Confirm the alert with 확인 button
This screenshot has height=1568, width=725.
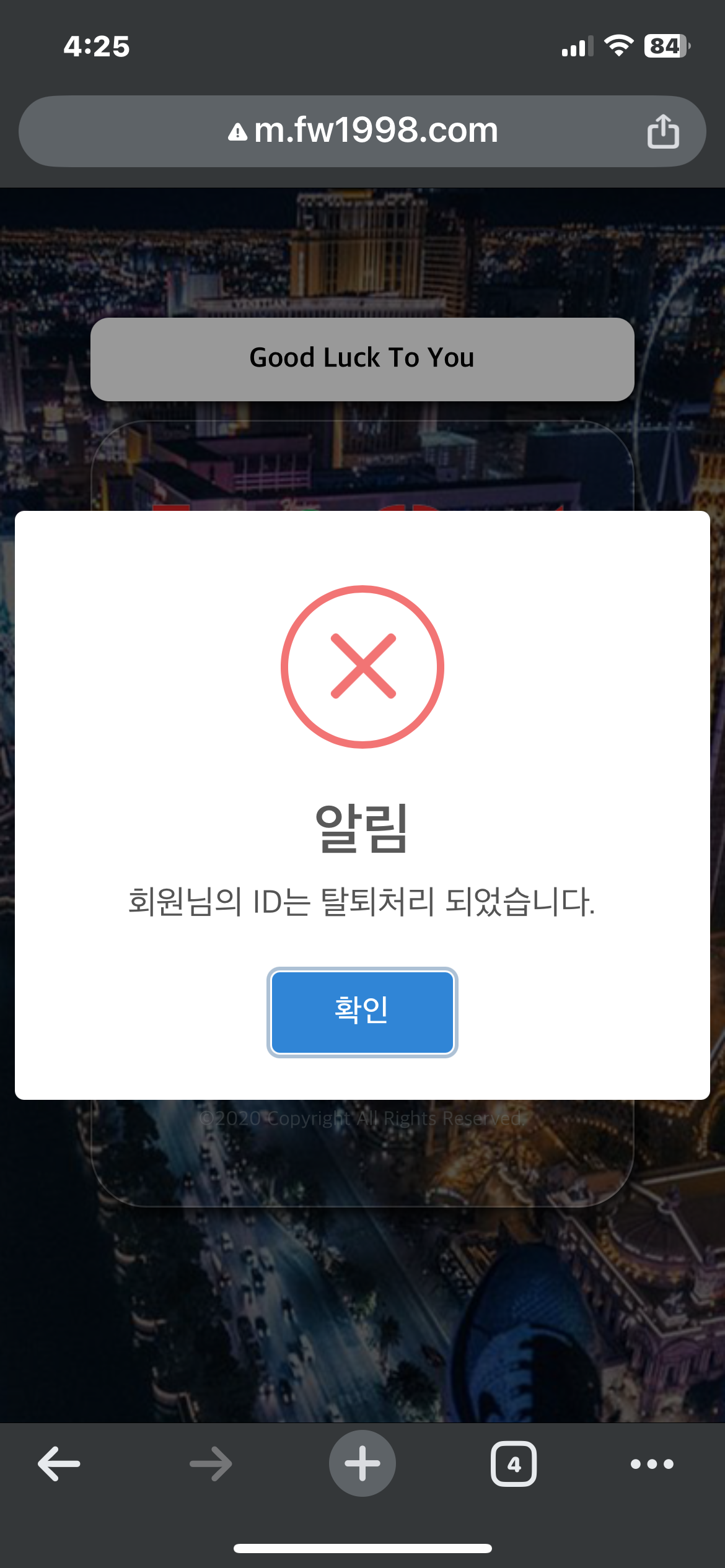pyautogui.click(x=362, y=1012)
